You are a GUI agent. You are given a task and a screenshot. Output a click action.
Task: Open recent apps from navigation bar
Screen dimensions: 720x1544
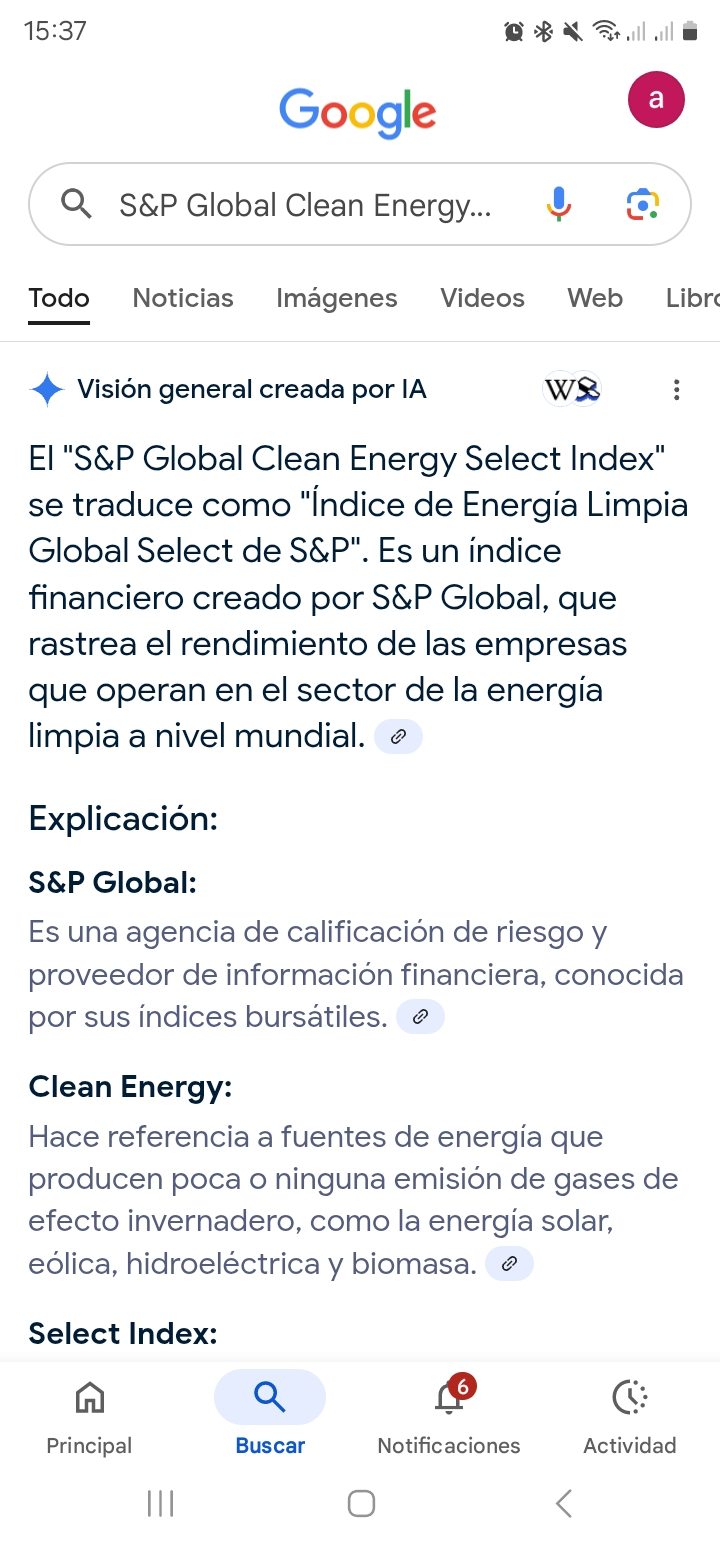tap(160, 1503)
